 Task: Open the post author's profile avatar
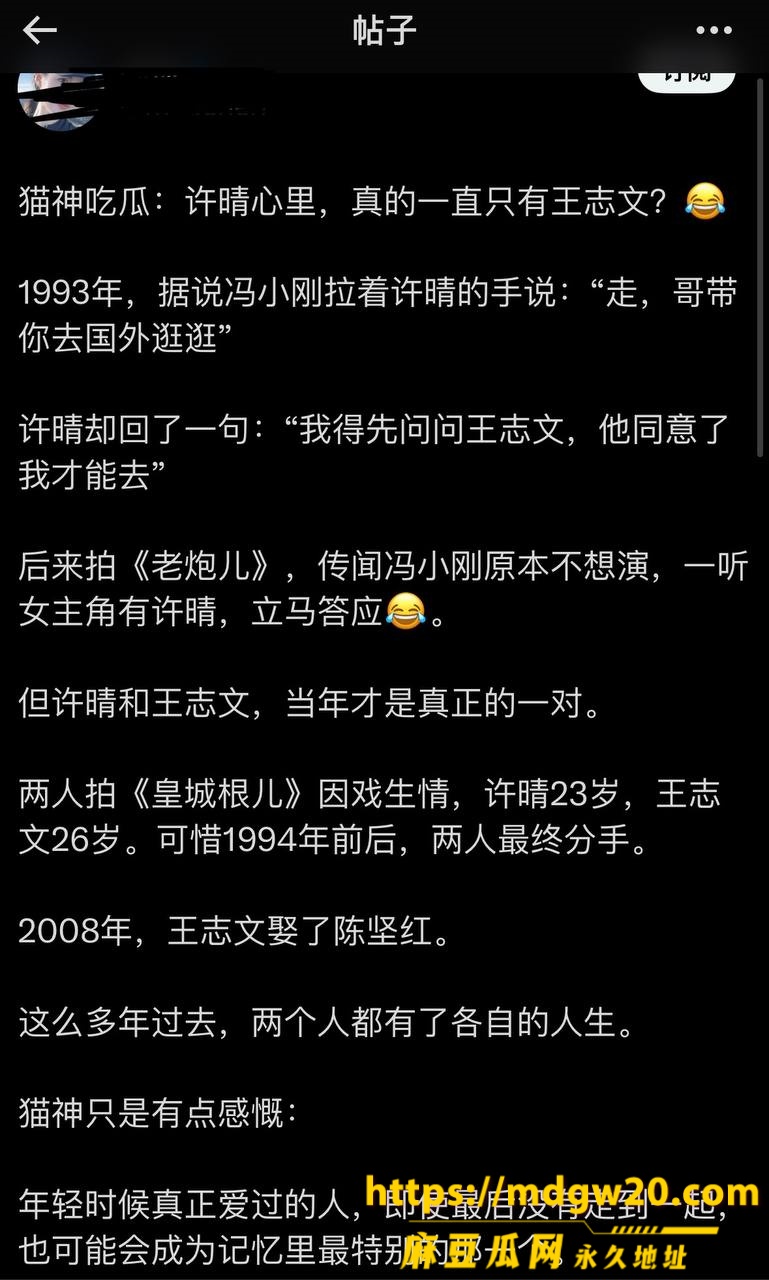coord(58,99)
